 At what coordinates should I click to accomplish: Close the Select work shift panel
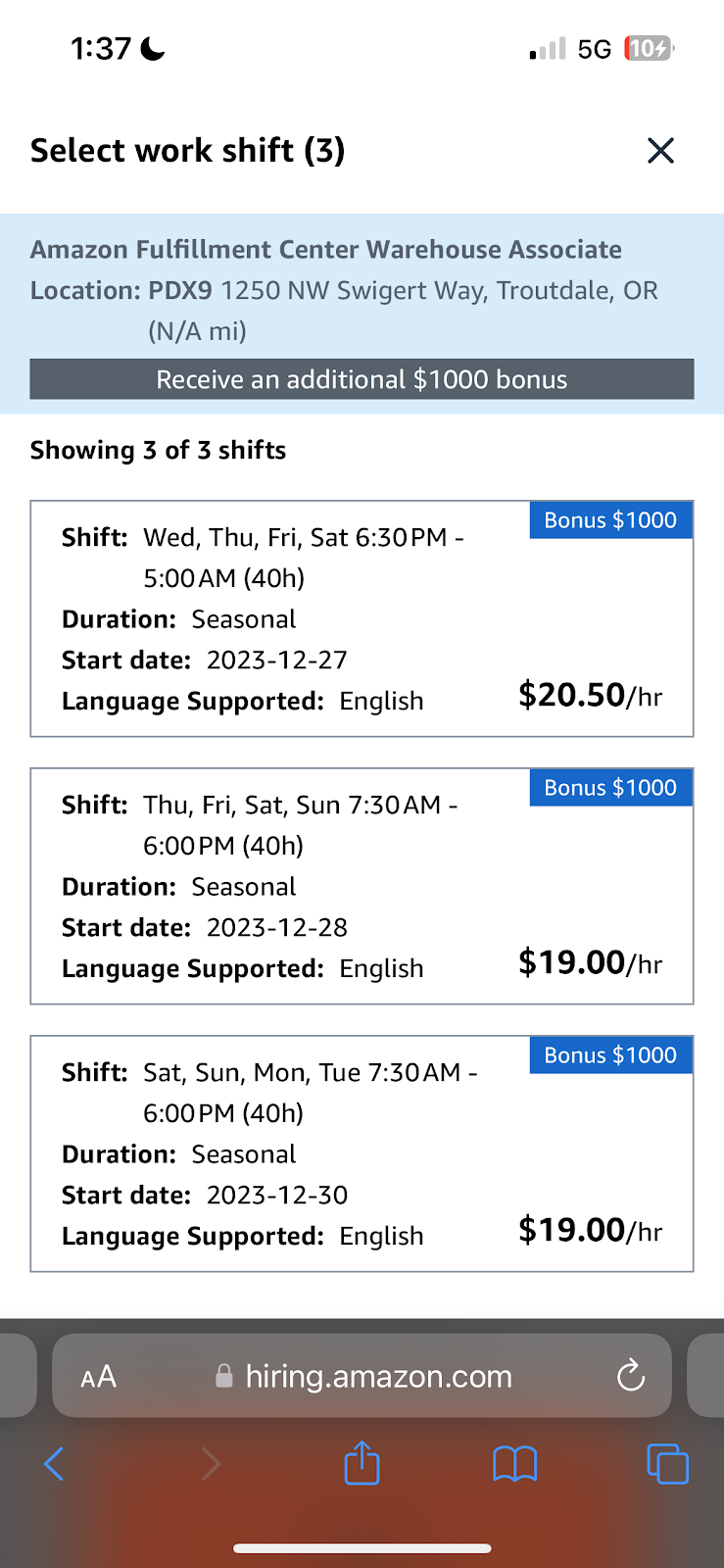click(x=661, y=150)
